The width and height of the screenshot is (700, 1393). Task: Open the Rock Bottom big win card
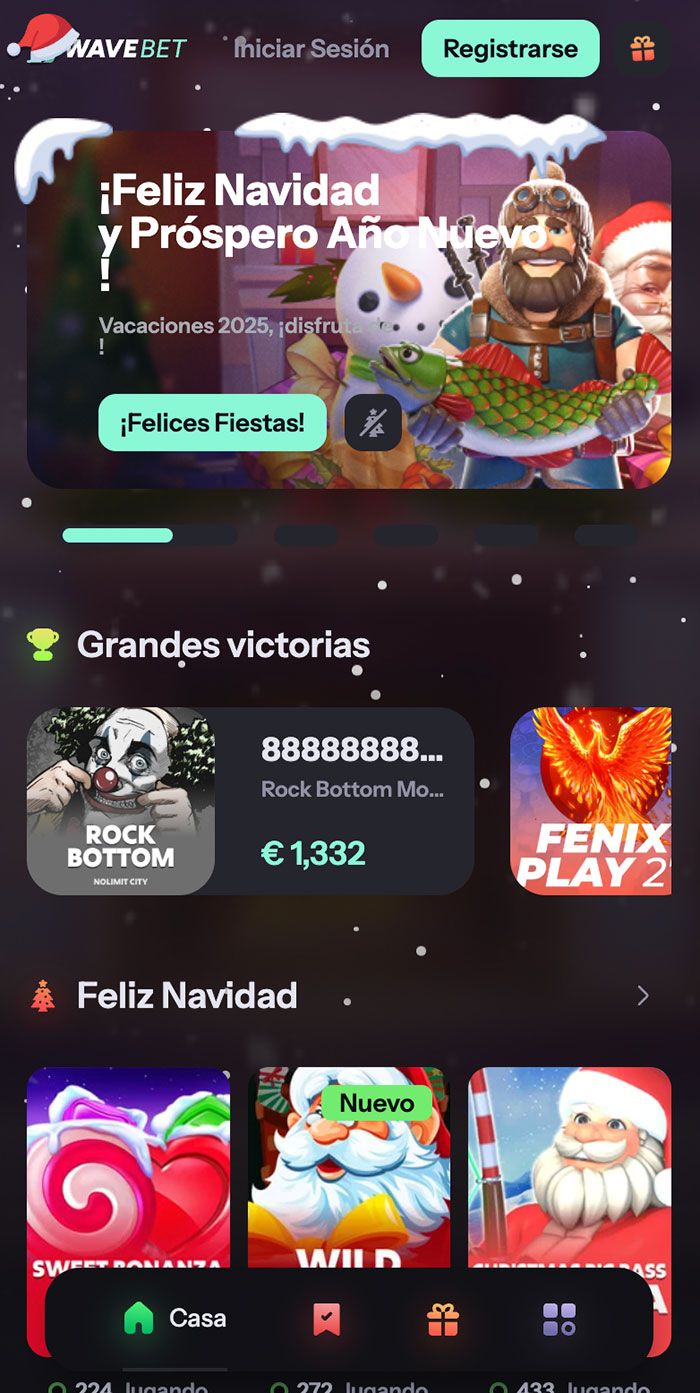coord(250,801)
